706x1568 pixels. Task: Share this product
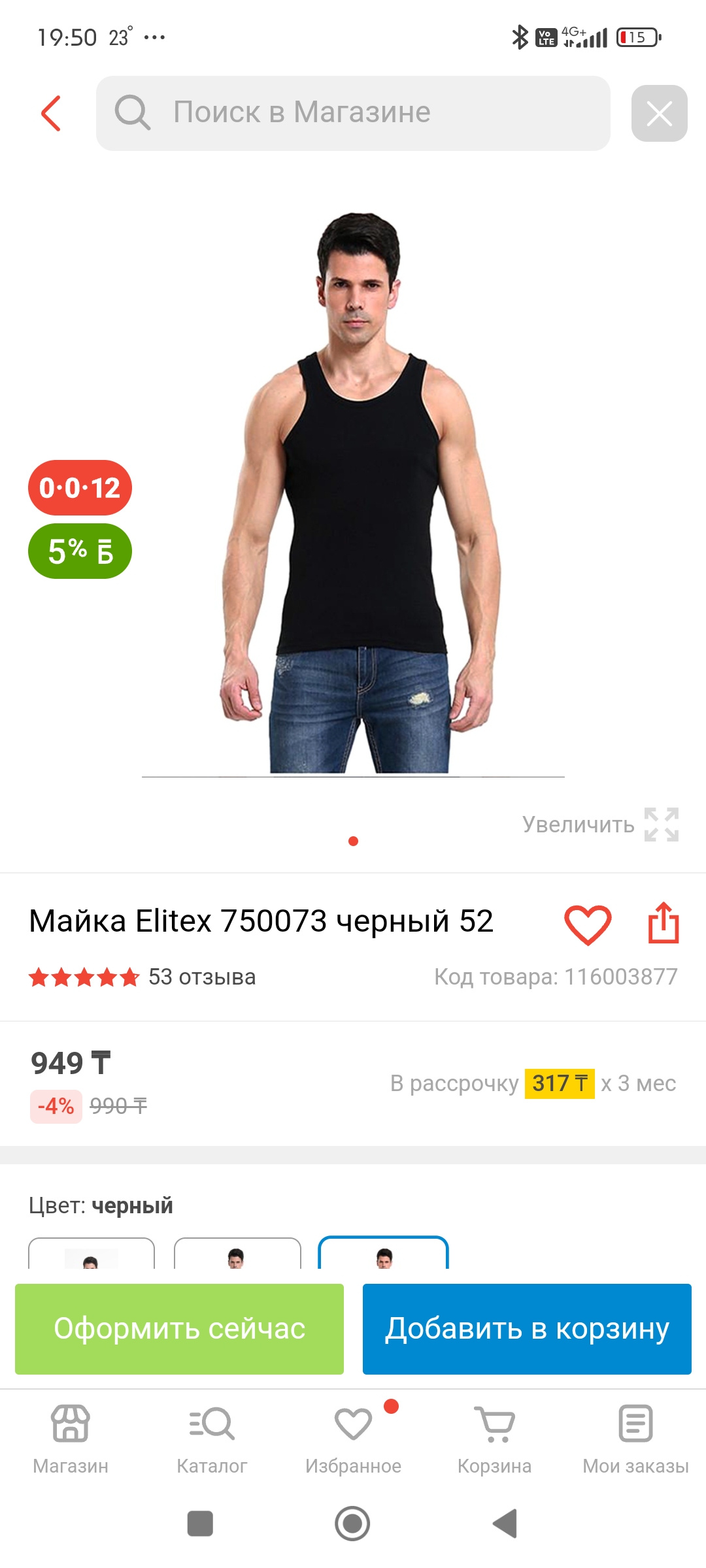[664, 923]
